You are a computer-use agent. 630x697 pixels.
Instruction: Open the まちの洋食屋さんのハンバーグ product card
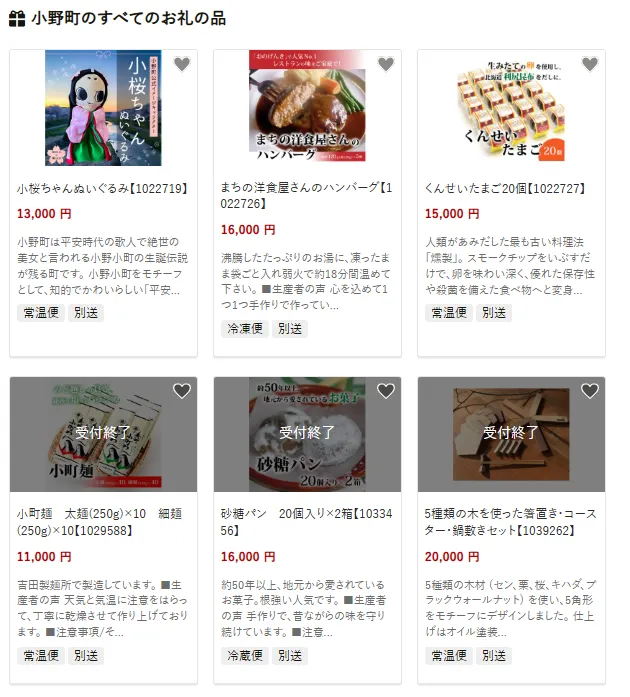[x=306, y=195]
